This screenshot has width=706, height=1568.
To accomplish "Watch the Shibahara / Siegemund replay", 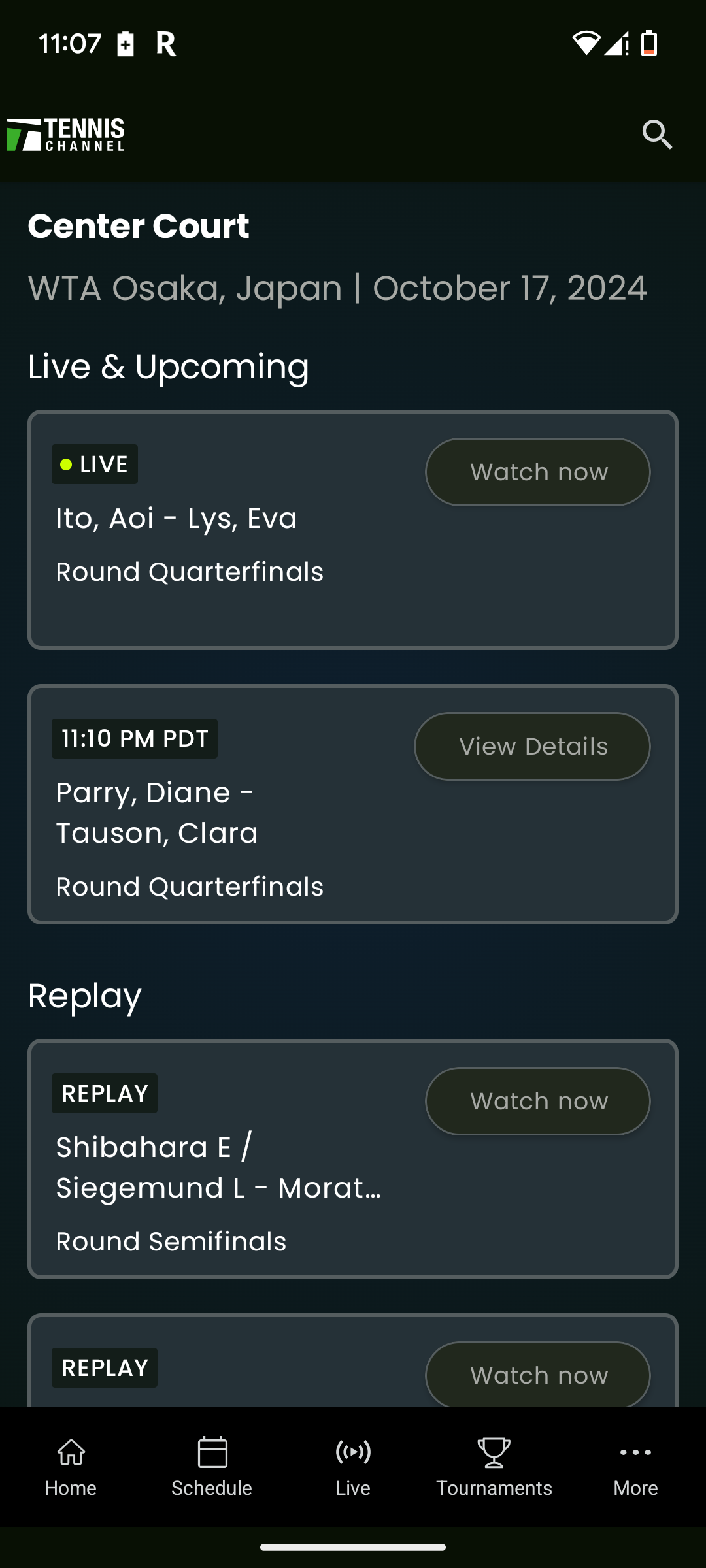I will click(538, 1101).
